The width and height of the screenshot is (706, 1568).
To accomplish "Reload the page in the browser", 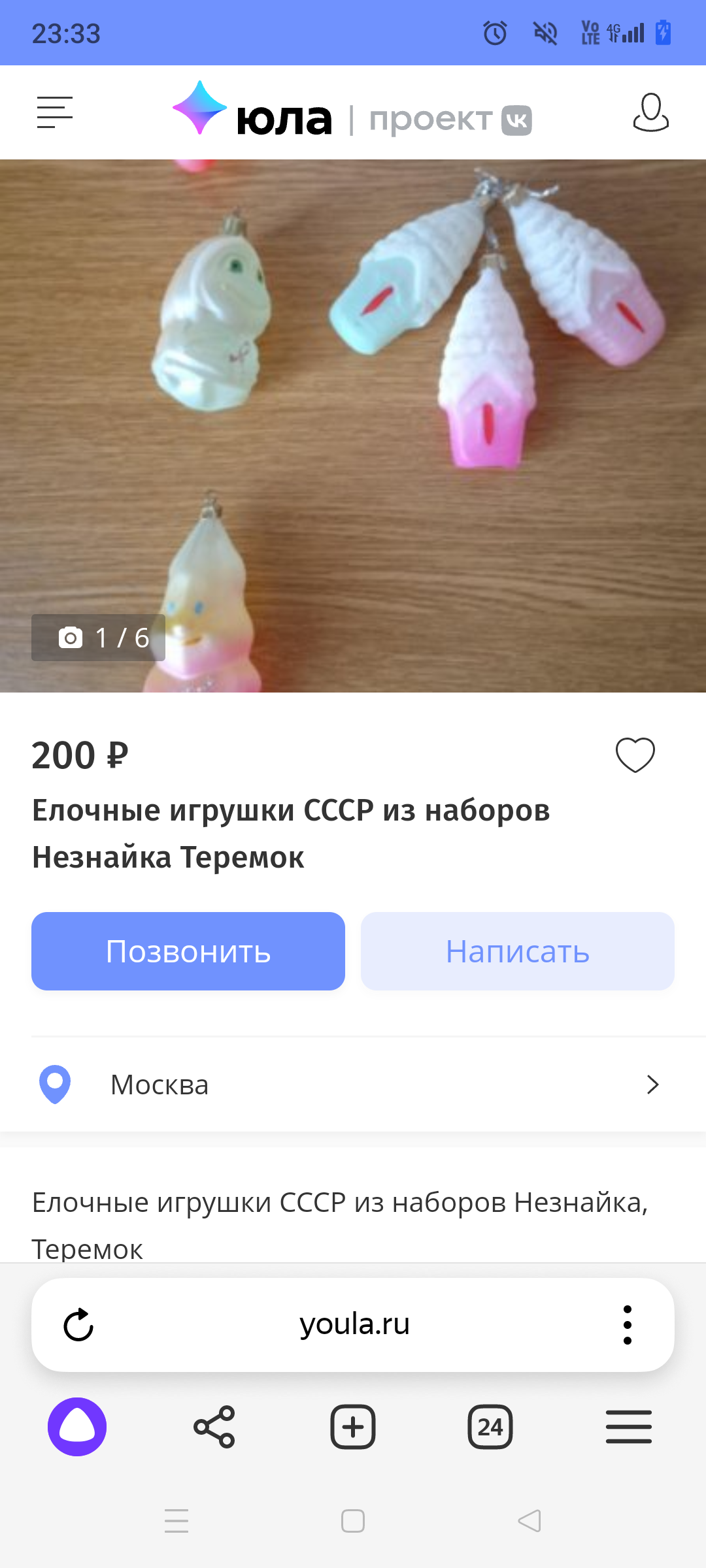I will pyautogui.click(x=78, y=1325).
